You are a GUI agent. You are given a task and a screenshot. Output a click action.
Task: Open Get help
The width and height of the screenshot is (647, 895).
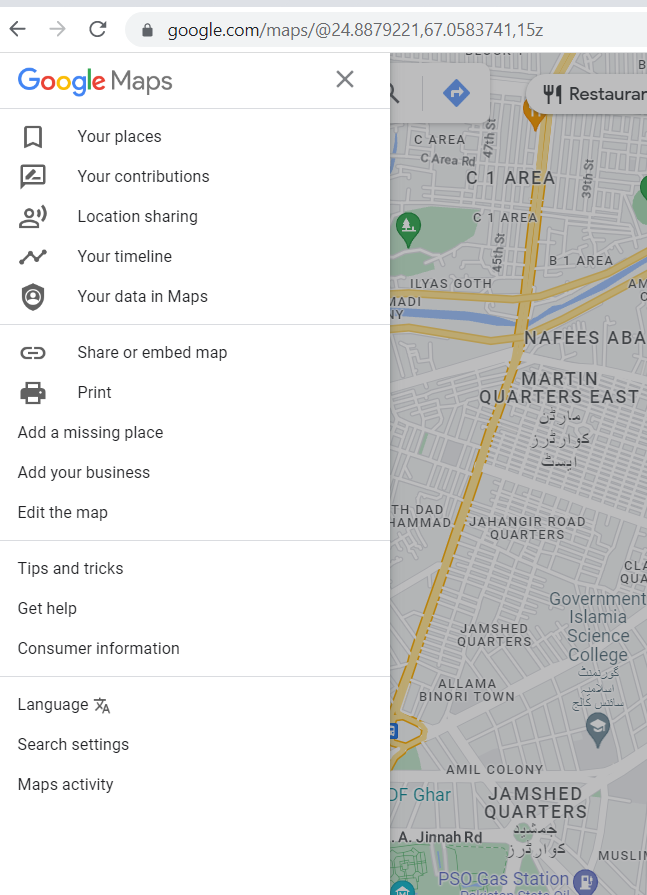point(195,608)
